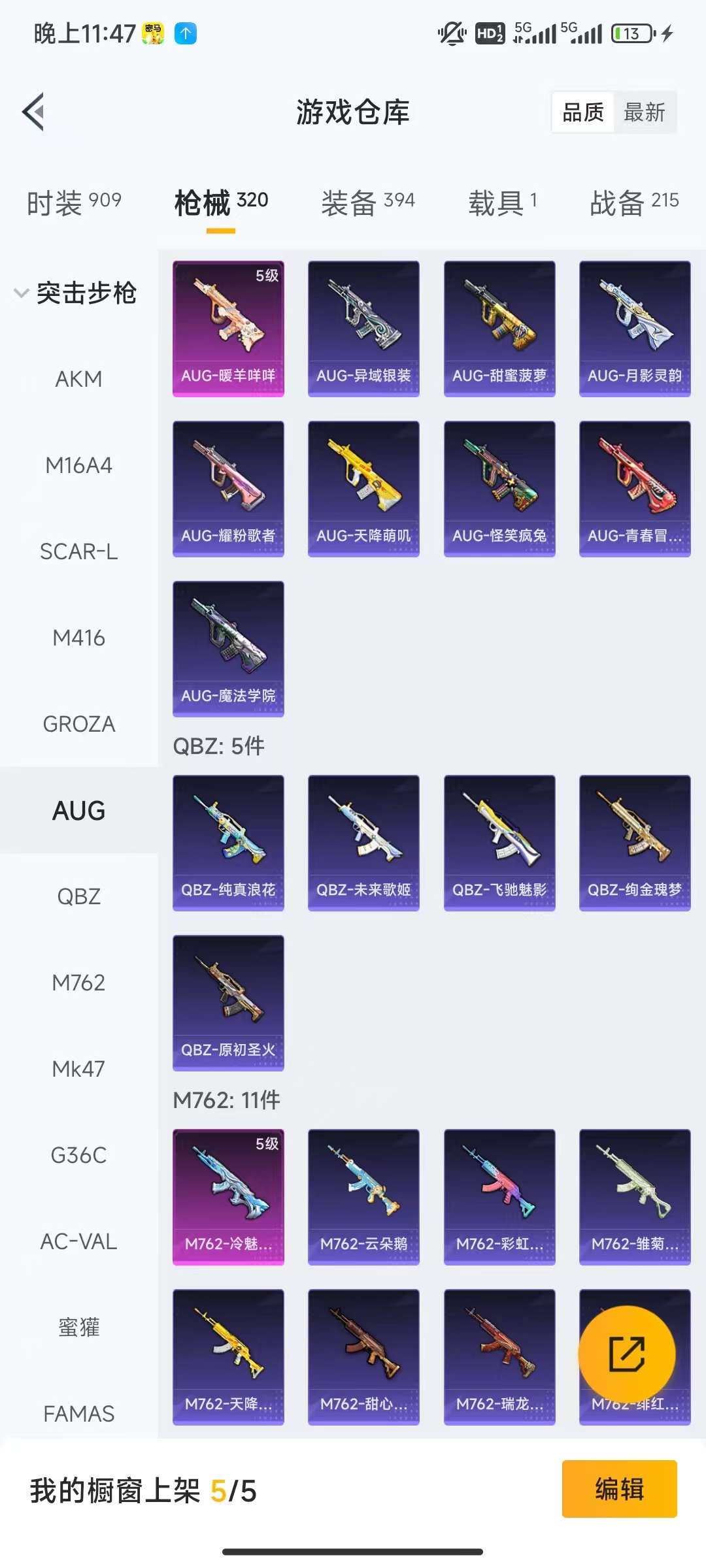
Task: Go back using the top-left arrow
Action: click(34, 112)
